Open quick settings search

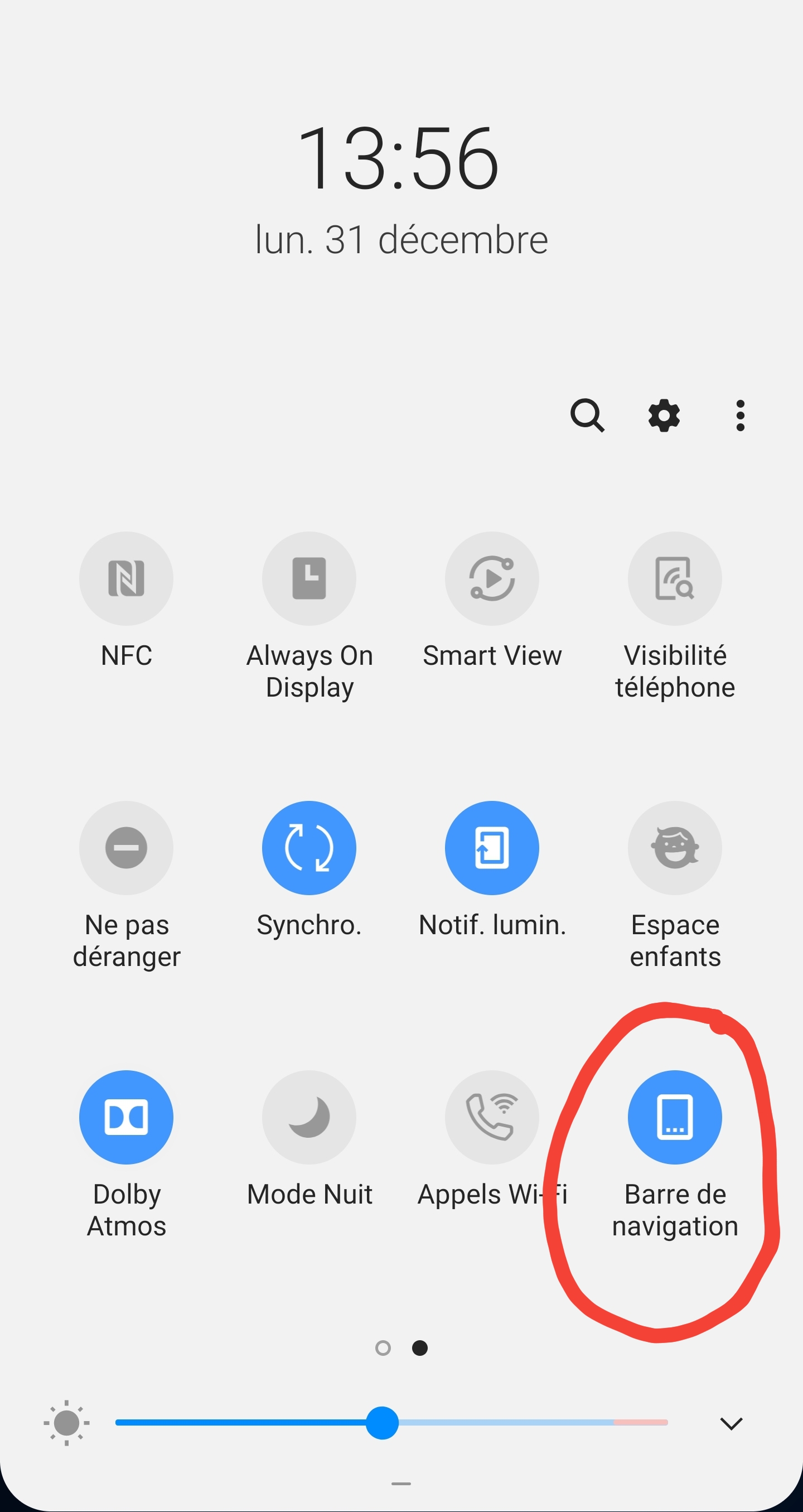tap(588, 416)
